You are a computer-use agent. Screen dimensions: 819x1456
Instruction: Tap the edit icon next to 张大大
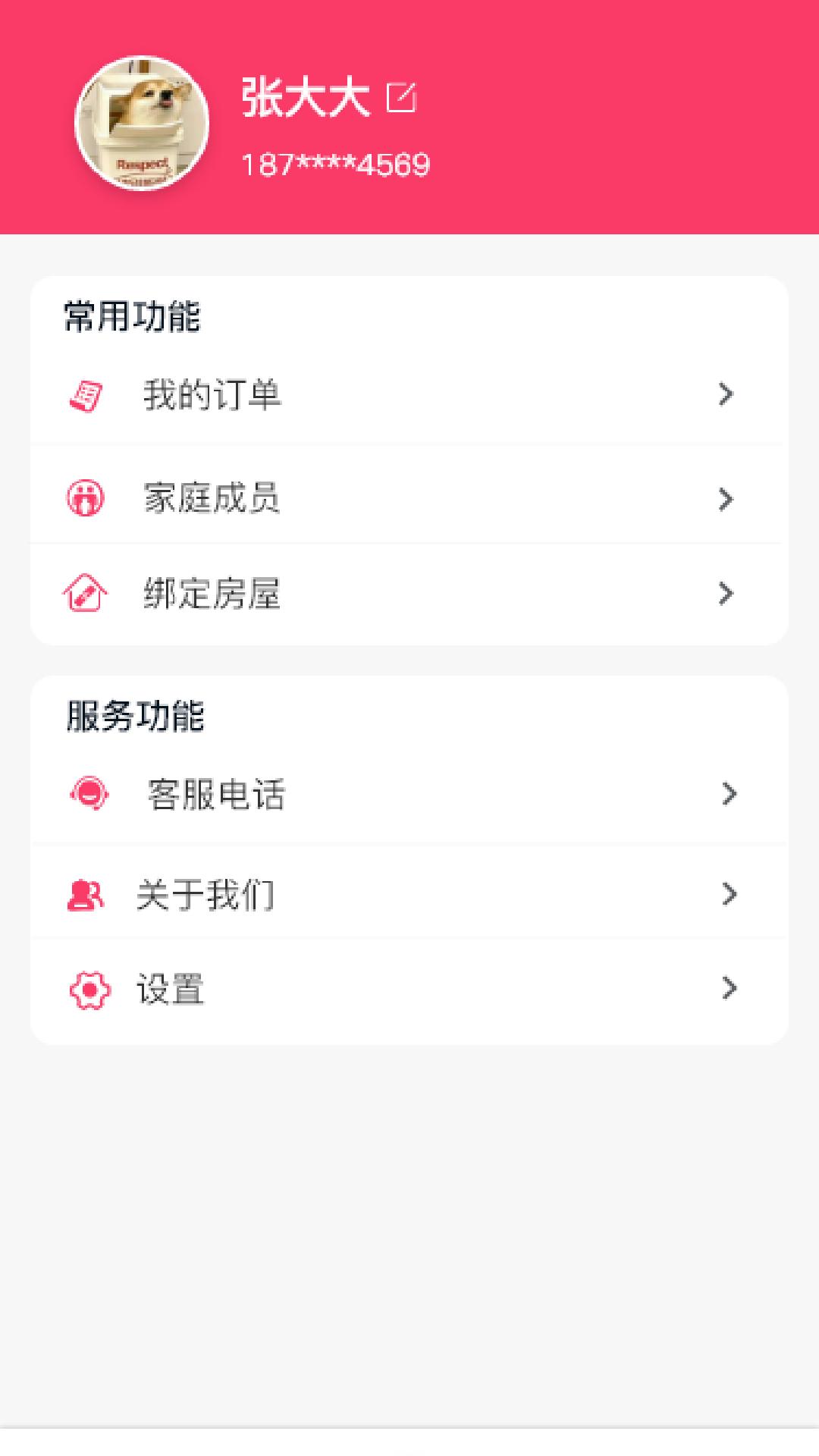coord(401,98)
